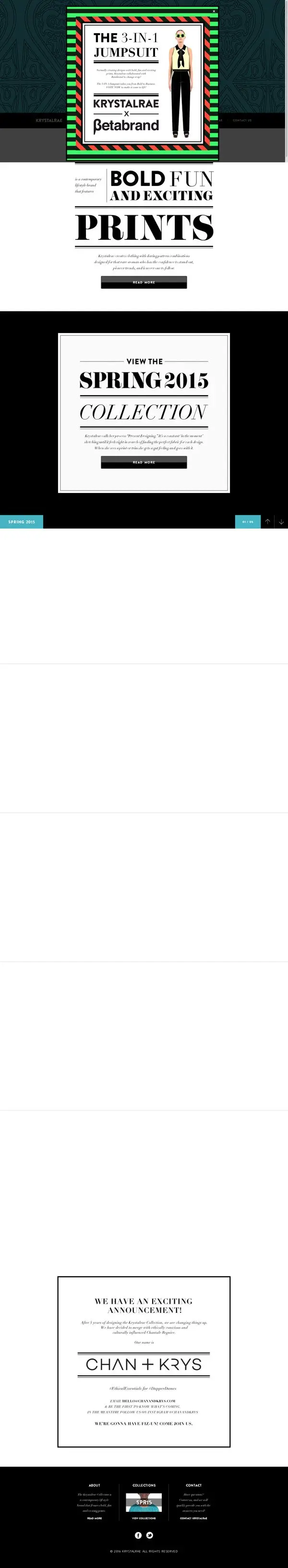This screenshot has width=288, height=1568.
Task: Tap Read More in footer About section
Action: 94,1518
